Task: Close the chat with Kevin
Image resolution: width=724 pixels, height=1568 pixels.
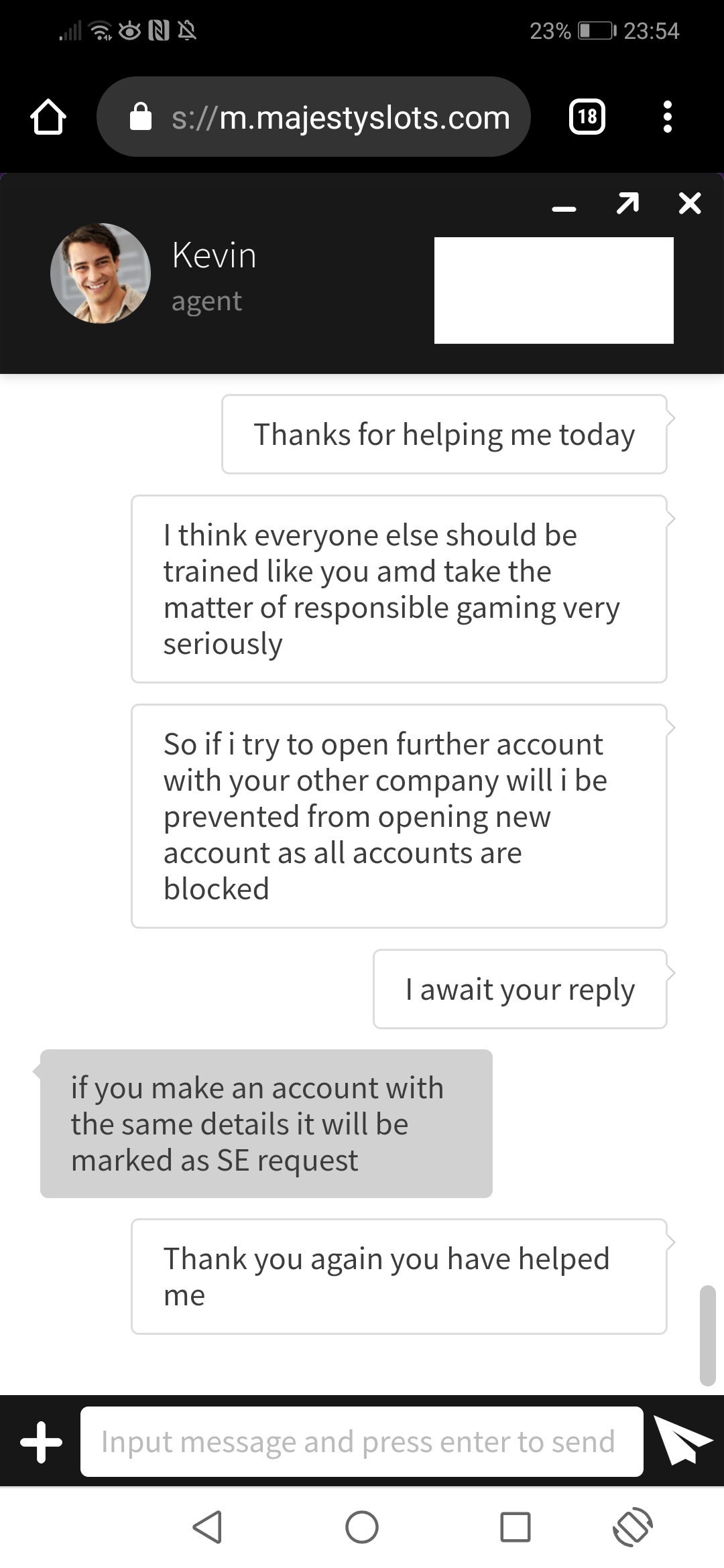Action: (689, 203)
